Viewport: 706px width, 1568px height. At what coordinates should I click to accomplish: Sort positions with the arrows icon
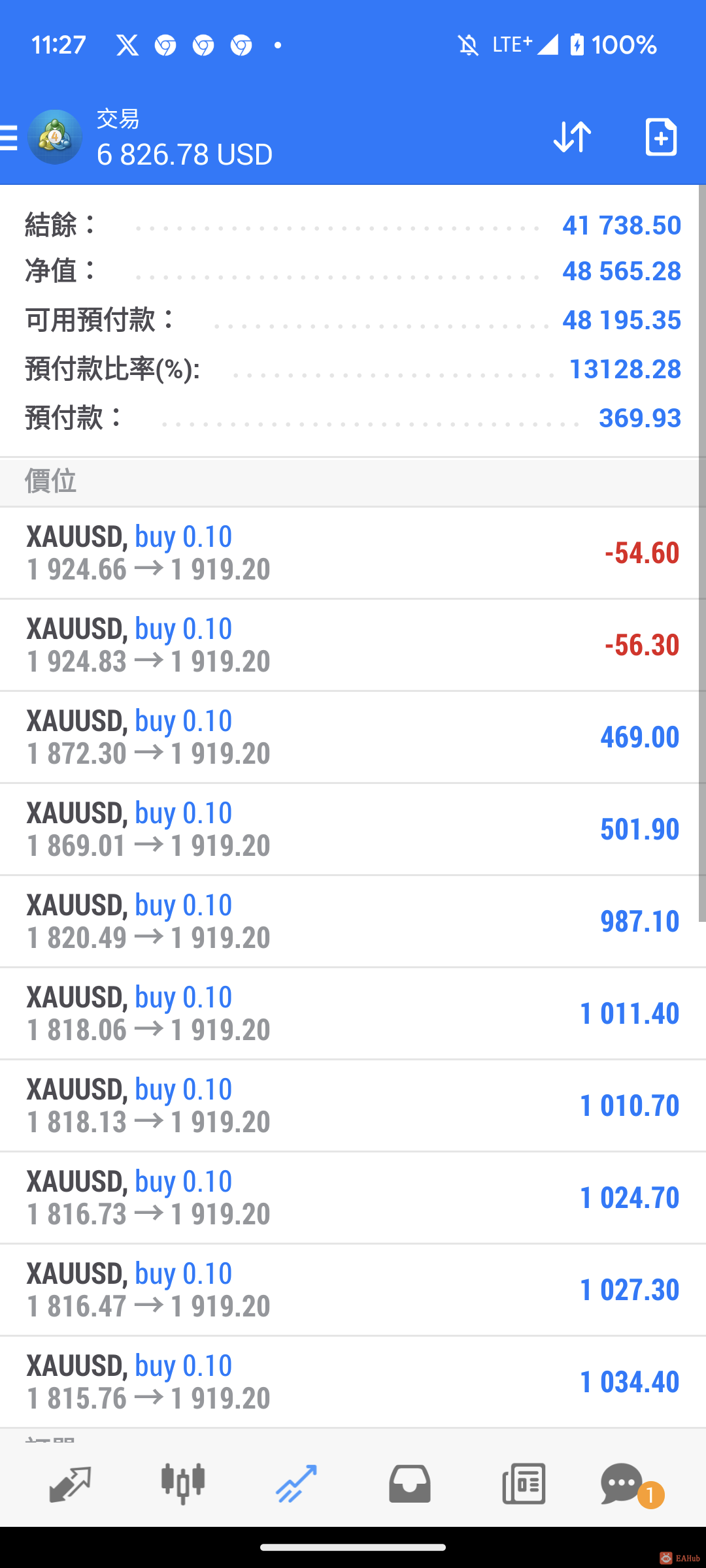click(572, 137)
